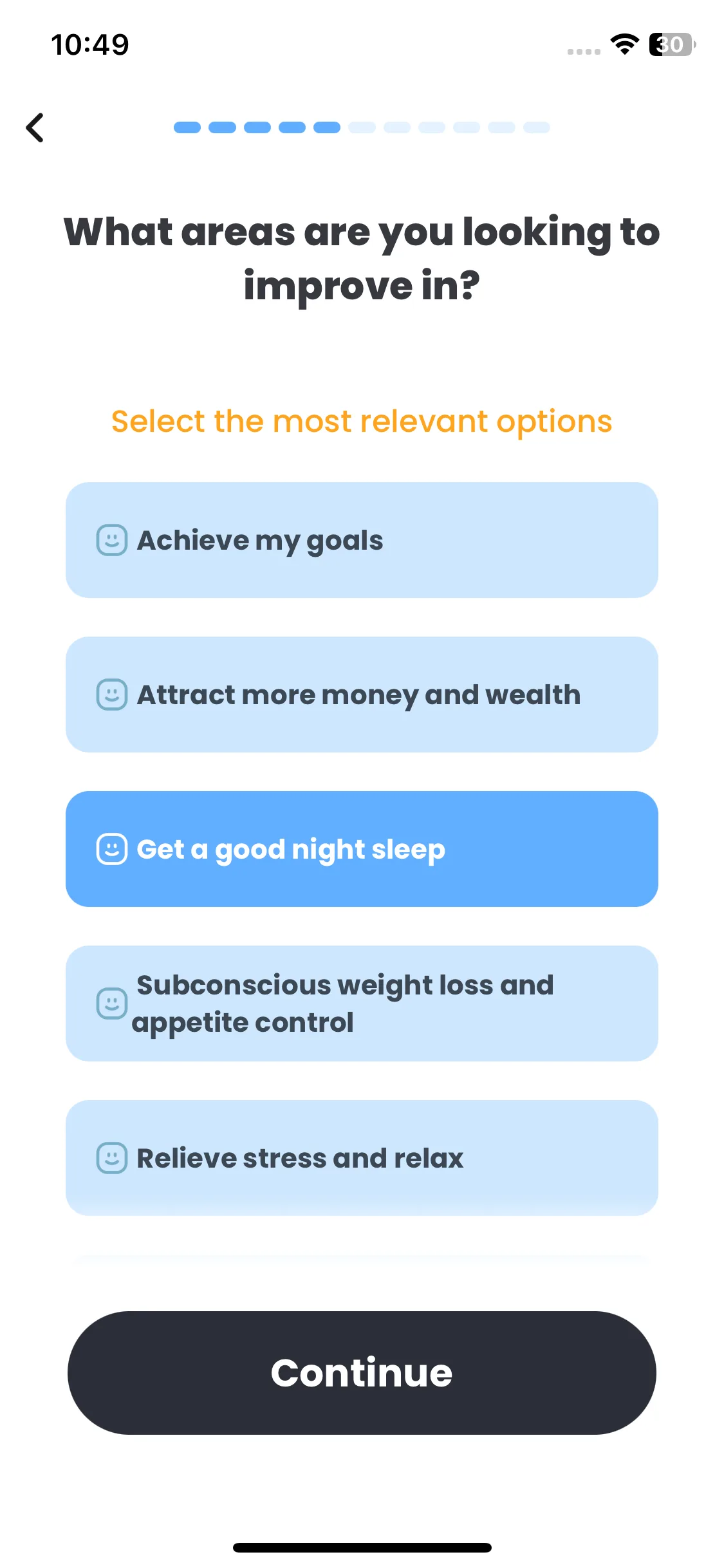Deselect Get a good night sleep
This screenshot has width=724, height=1568.
coord(362,849)
